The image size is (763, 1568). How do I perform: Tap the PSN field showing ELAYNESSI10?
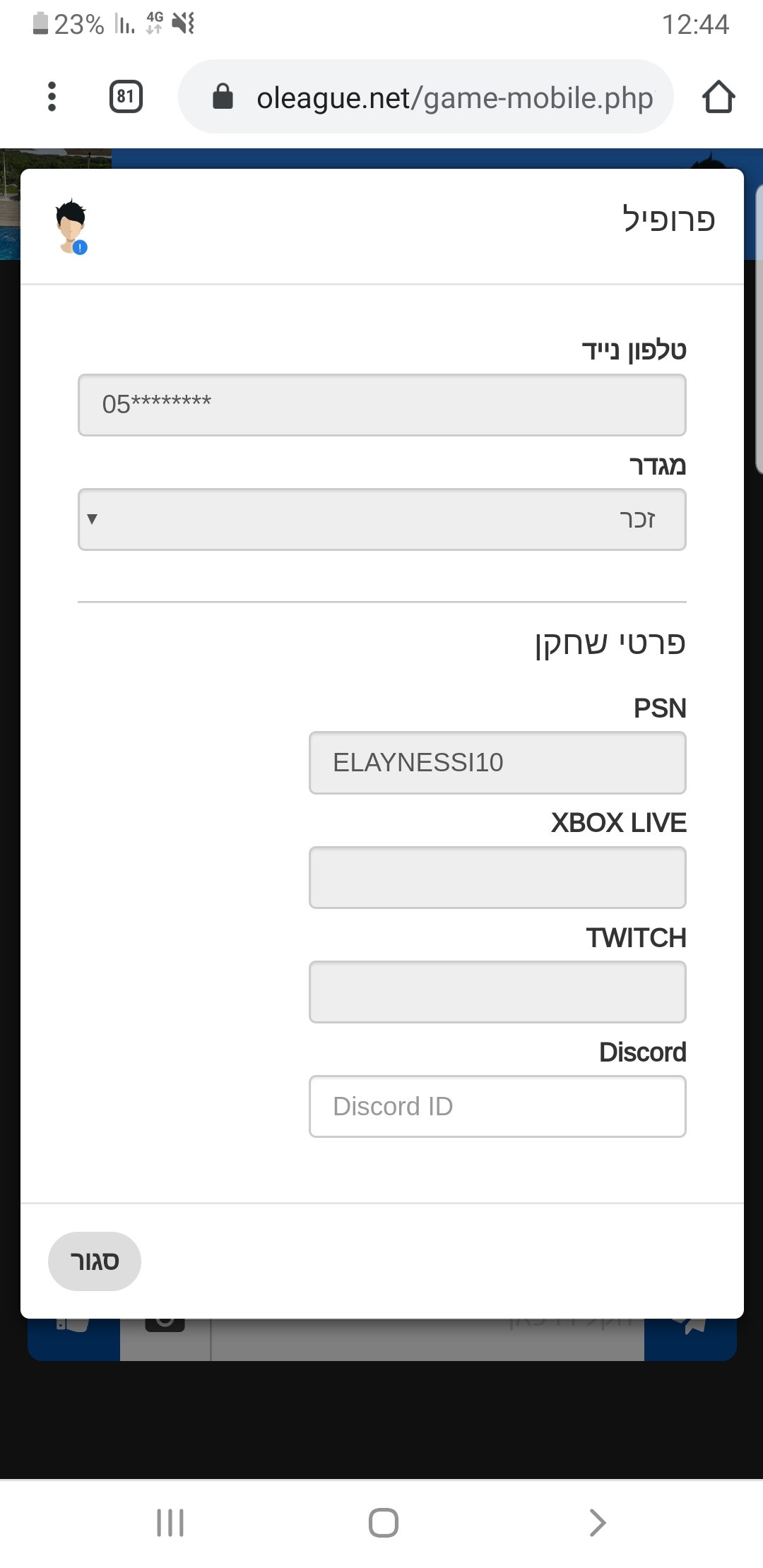click(497, 763)
